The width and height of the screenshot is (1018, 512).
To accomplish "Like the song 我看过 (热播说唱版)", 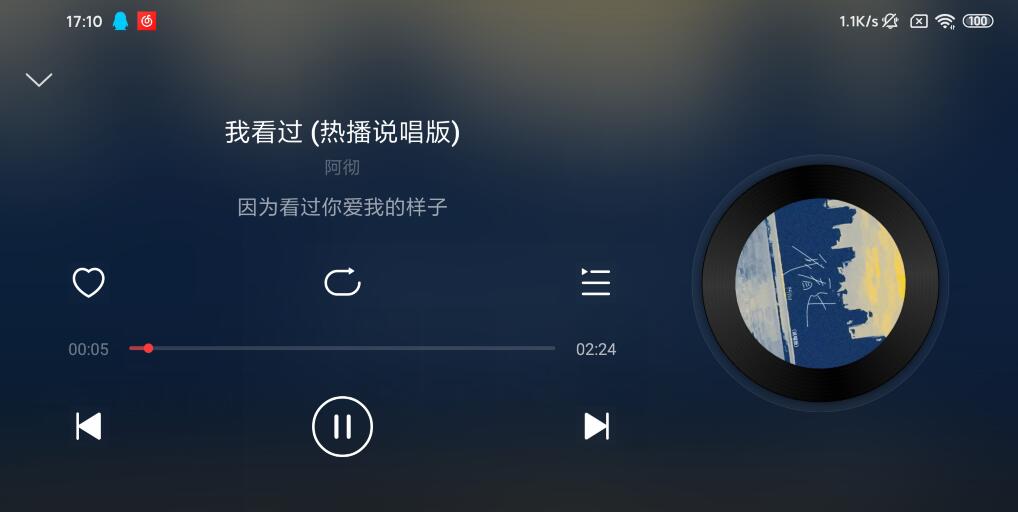I will click(x=89, y=283).
